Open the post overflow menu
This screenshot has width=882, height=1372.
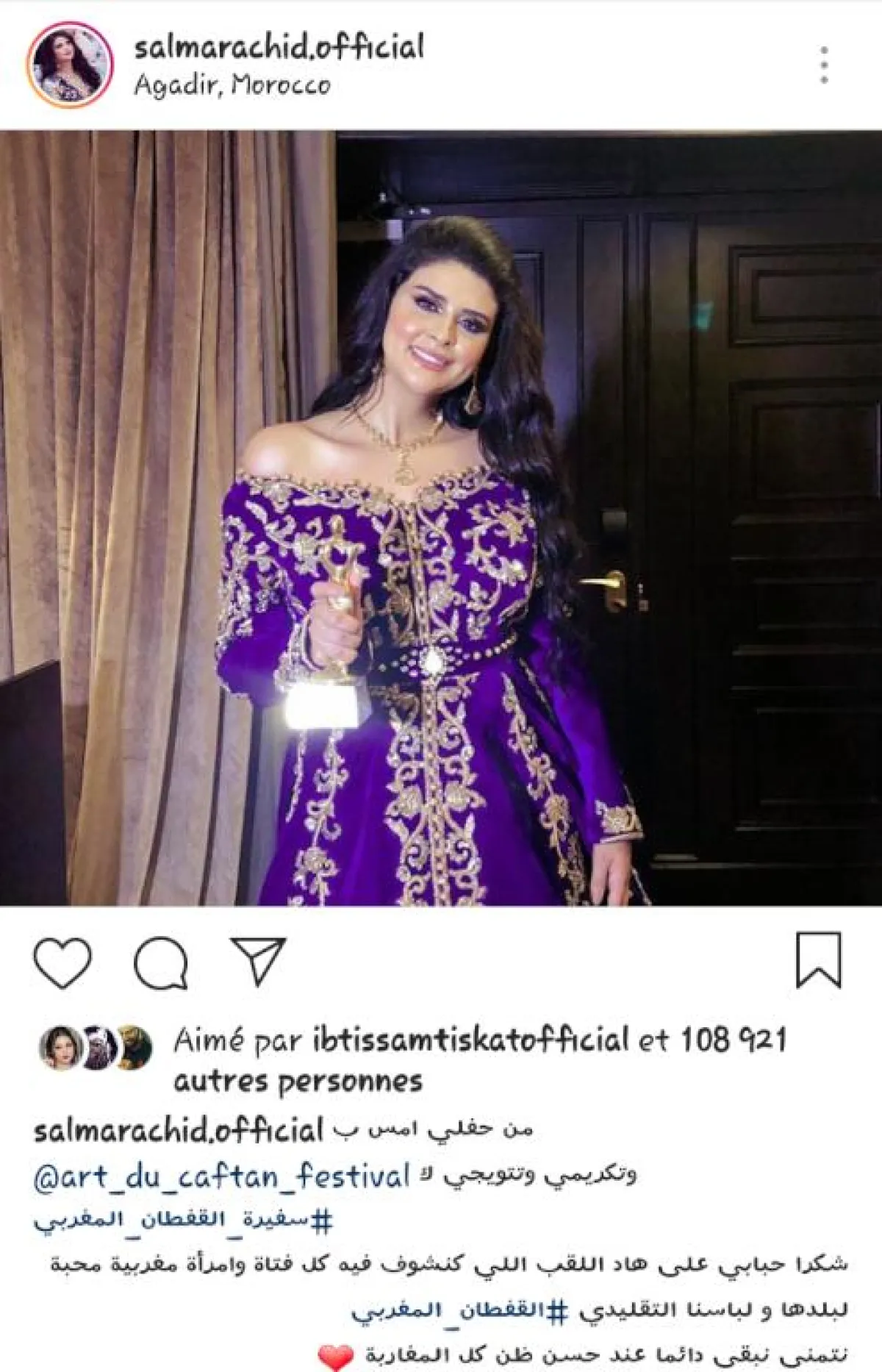pyautogui.click(x=824, y=65)
